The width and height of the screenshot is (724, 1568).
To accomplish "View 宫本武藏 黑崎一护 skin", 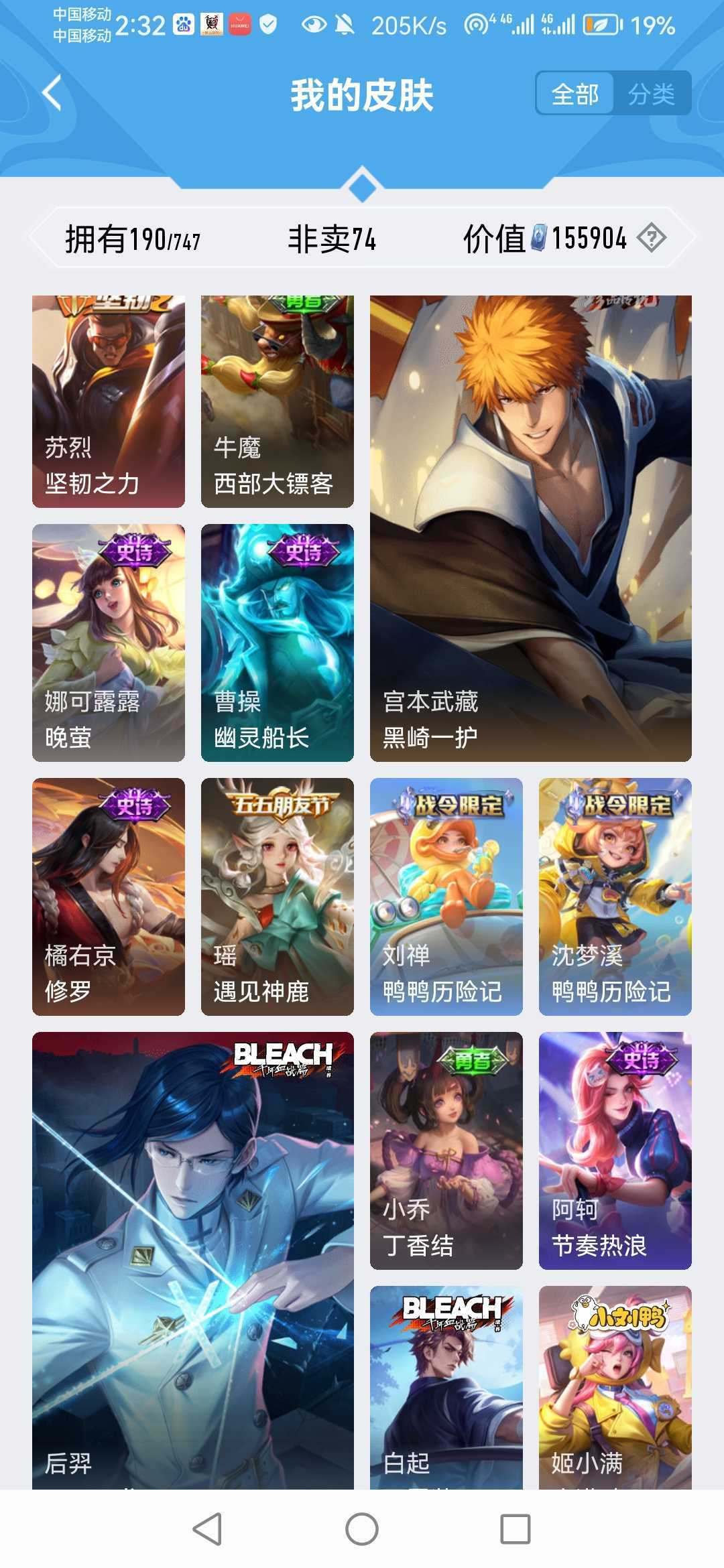I will tap(530, 528).
